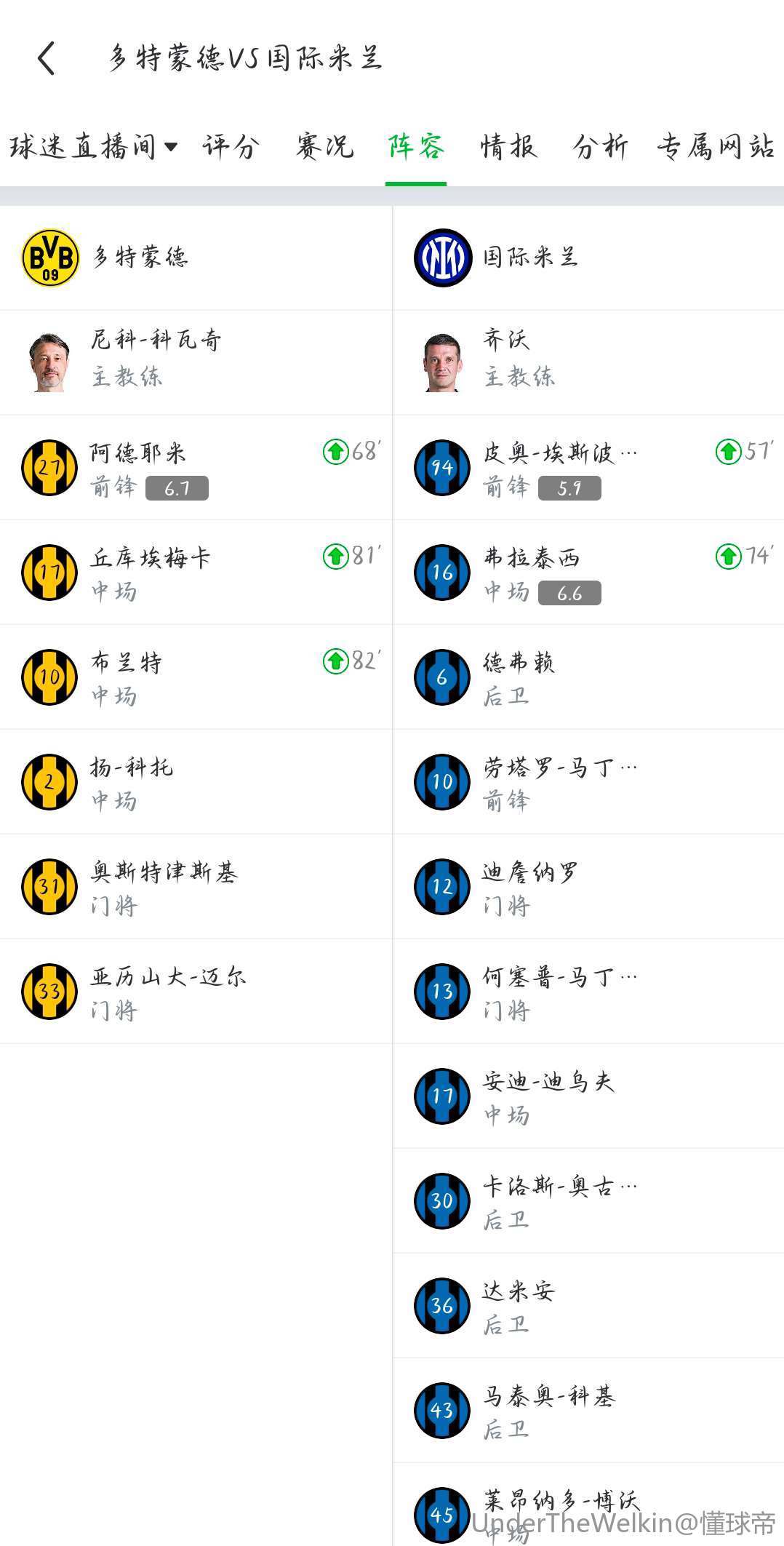Open the 情报 tab
784x1546 pixels.
(x=508, y=147)
